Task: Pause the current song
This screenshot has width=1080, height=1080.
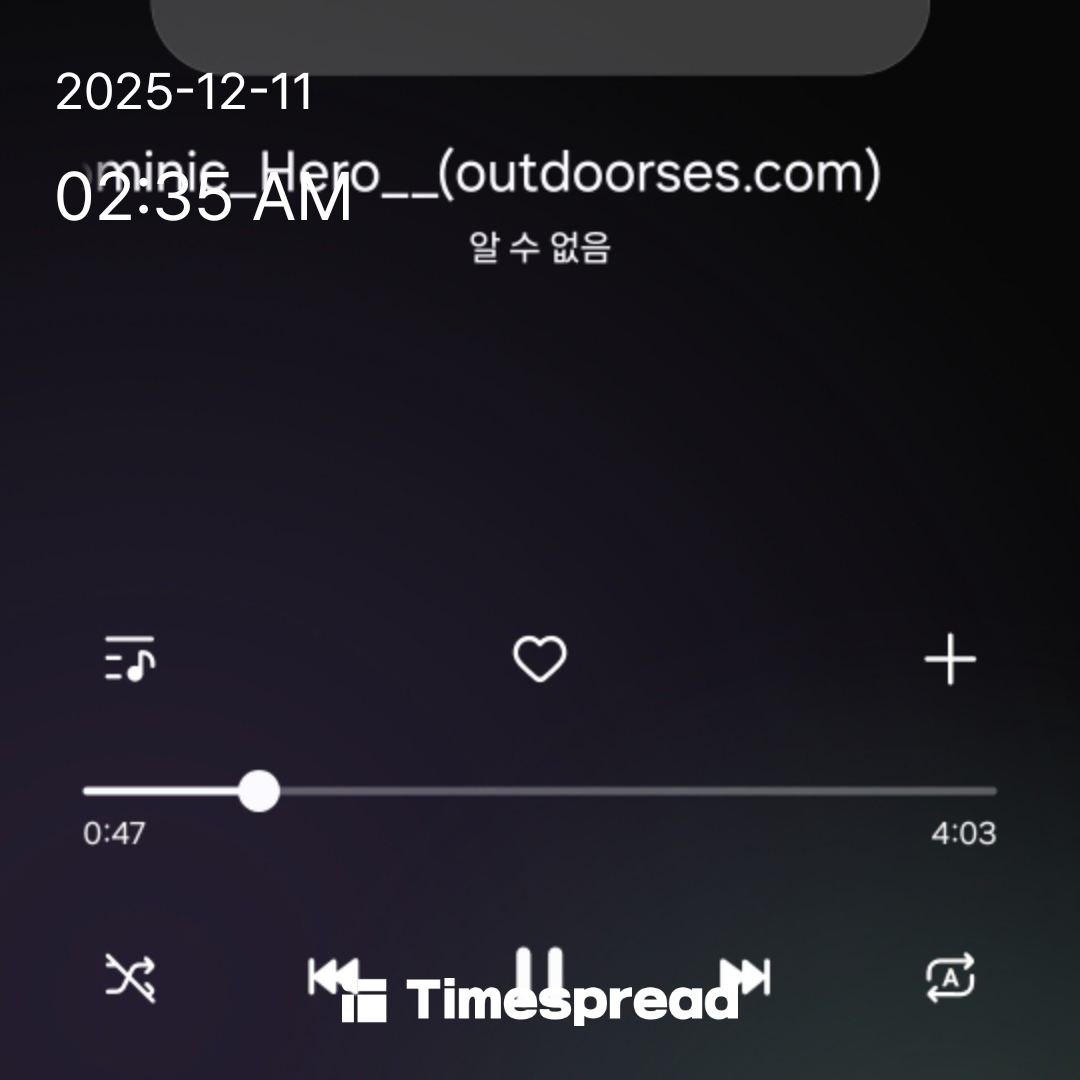Action: (540, 970)
